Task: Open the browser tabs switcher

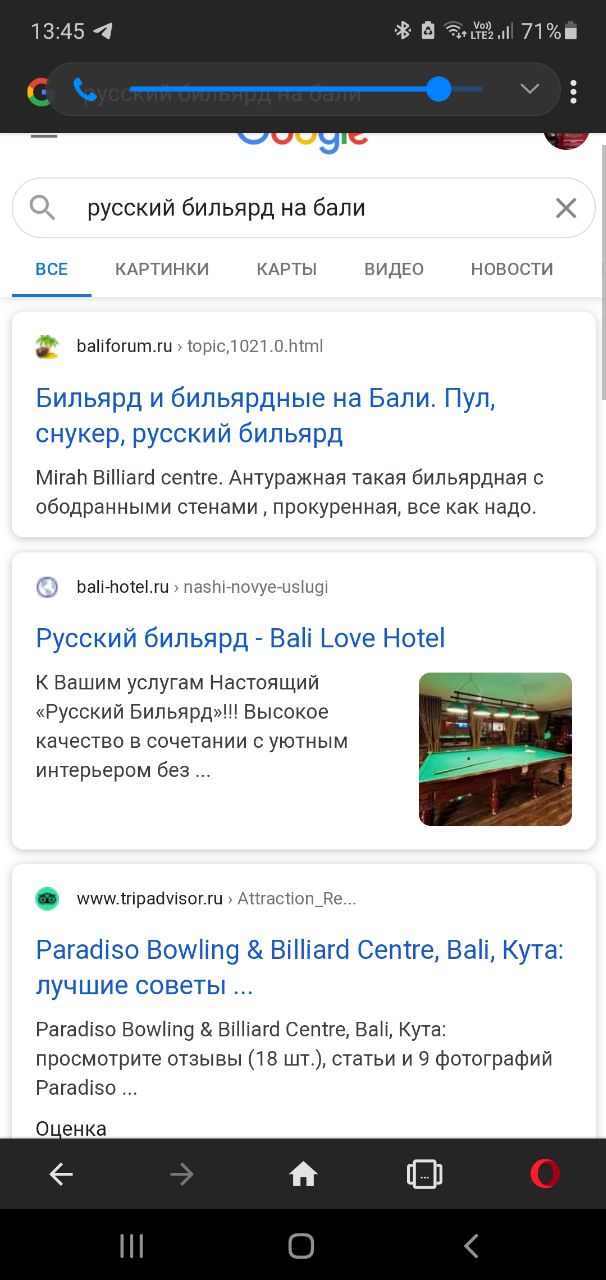Action: pos(424,1174)
